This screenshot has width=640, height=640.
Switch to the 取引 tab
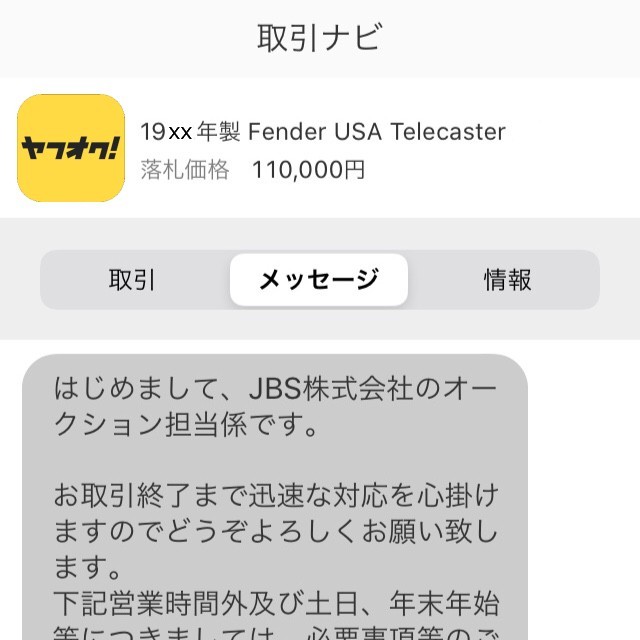(133, 280)
